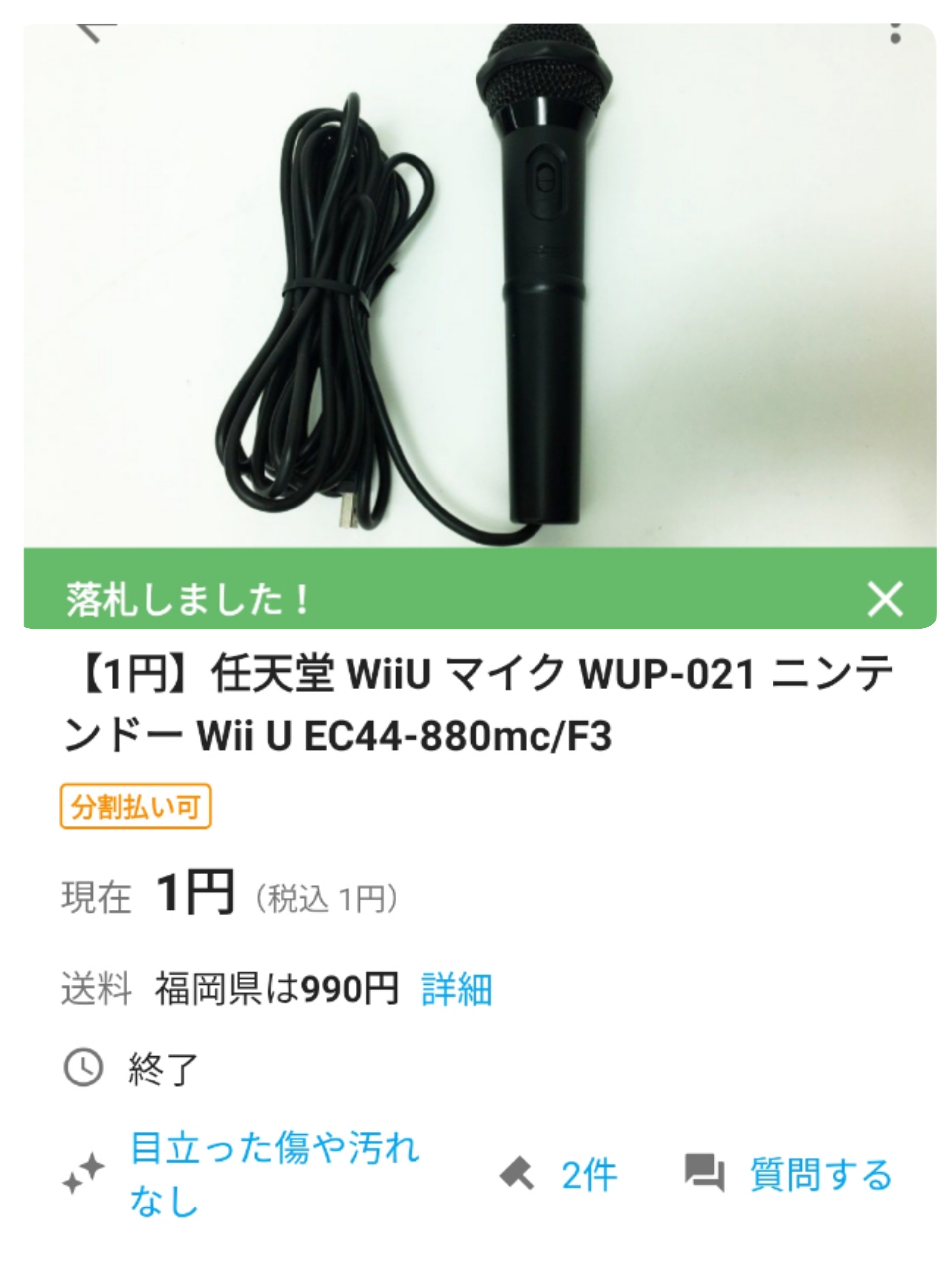This screenshot has width=952, height=1270.
Task: Open the overflow menu
Action: click(x=894, y=32)
